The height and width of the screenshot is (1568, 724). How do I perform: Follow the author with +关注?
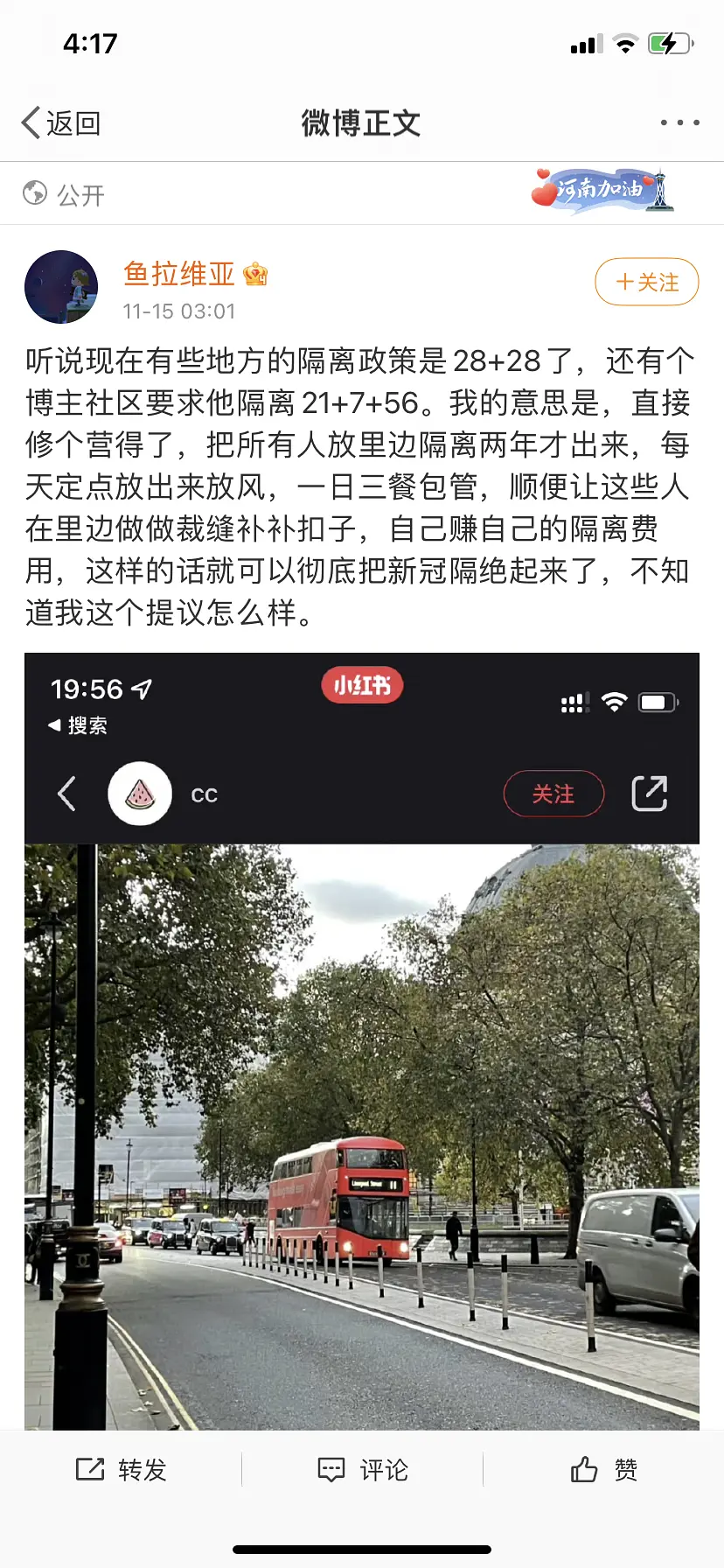click(646, 282)
